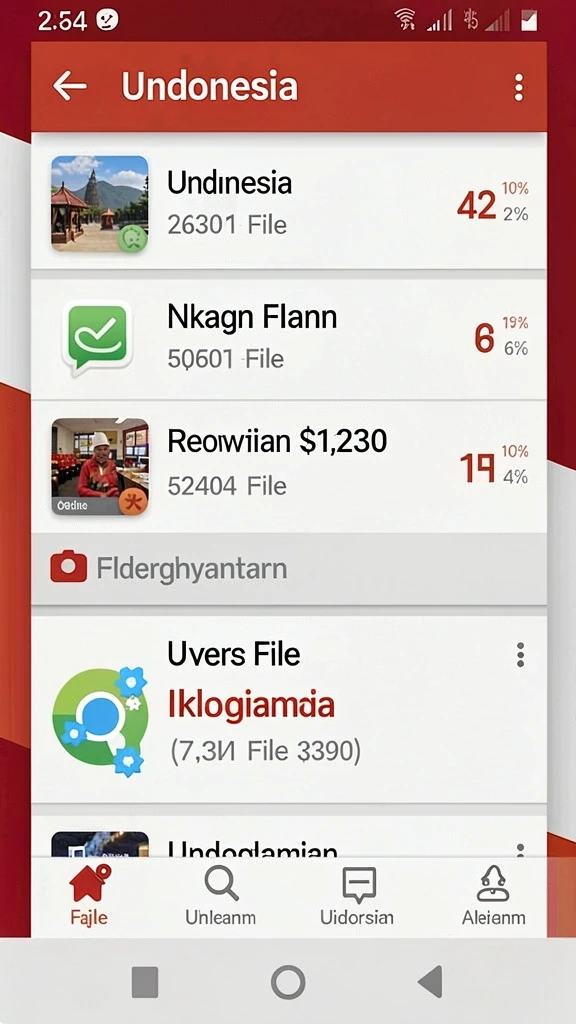
Task: Switch to the Uidorsian tab
Action: coord(357,895)
